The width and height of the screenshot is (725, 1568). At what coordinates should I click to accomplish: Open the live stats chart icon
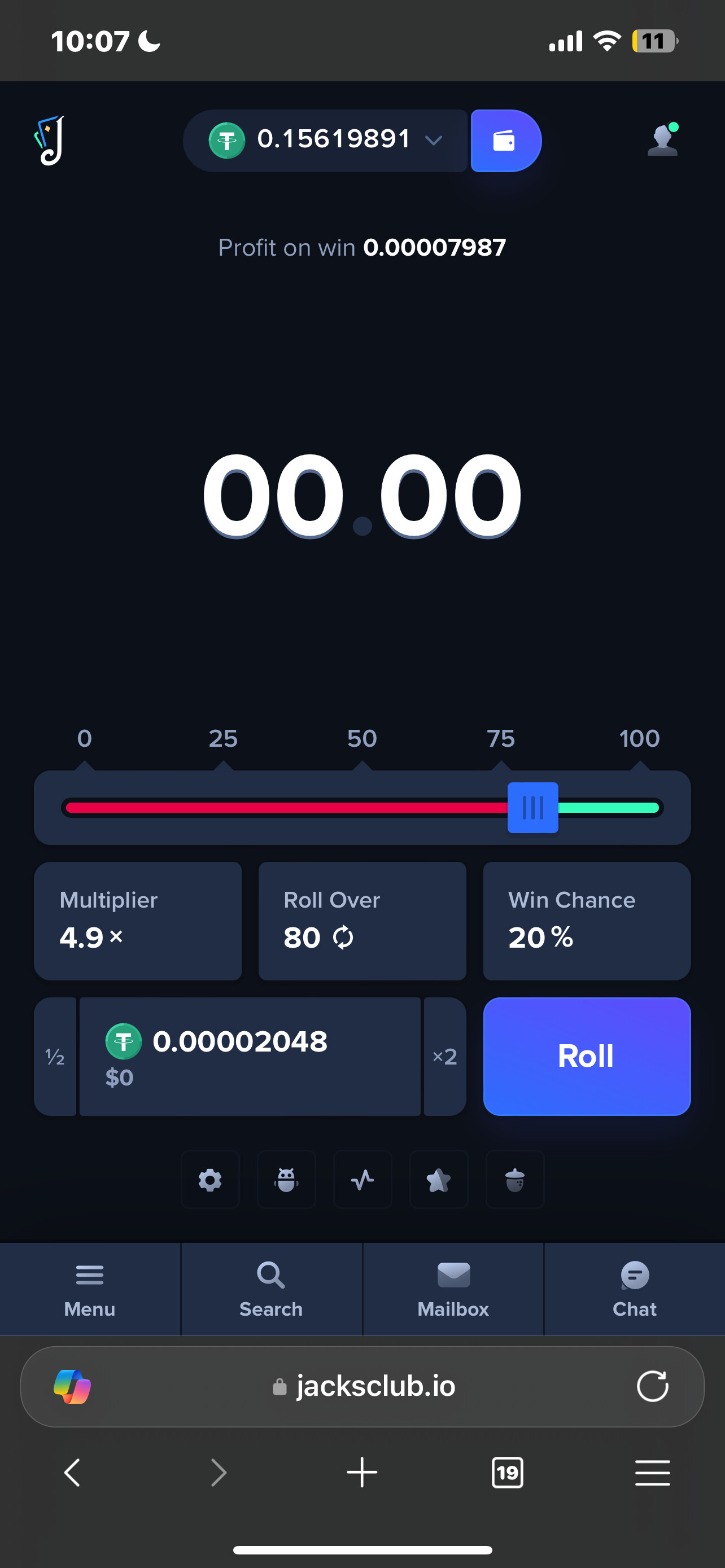(x=362, y=1180)
